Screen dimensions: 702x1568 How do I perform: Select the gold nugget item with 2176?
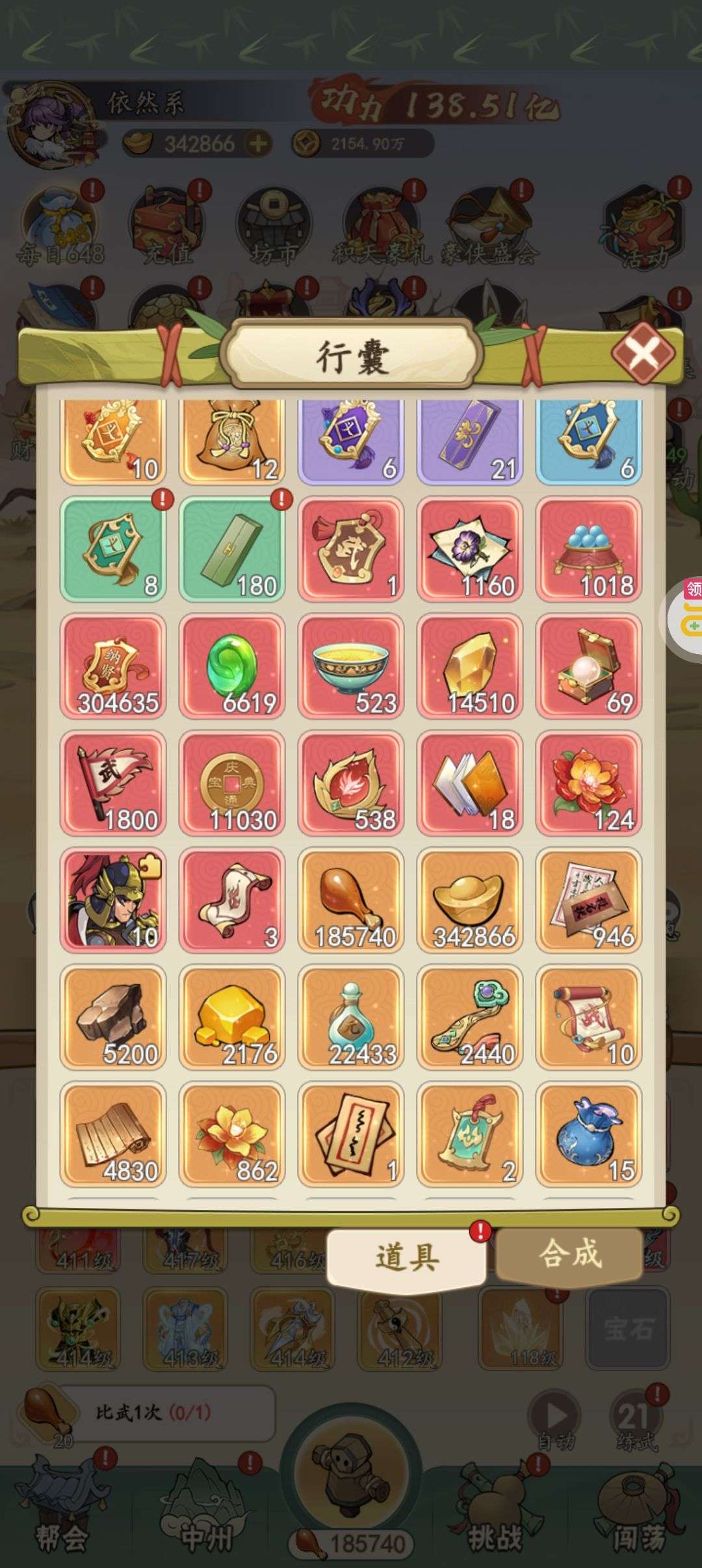[x=232, y=1017]
